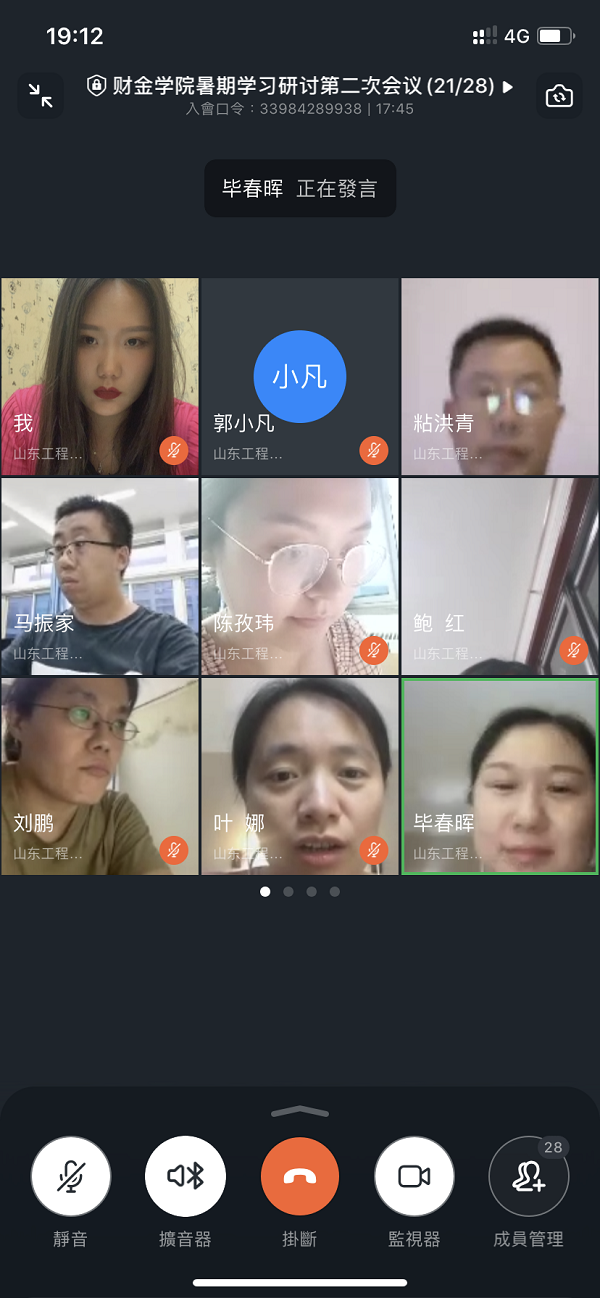The height and width of the screenshot is (1298, 600).
Task: Select 郭小凡's video tile
Action: tap(300, 377)
